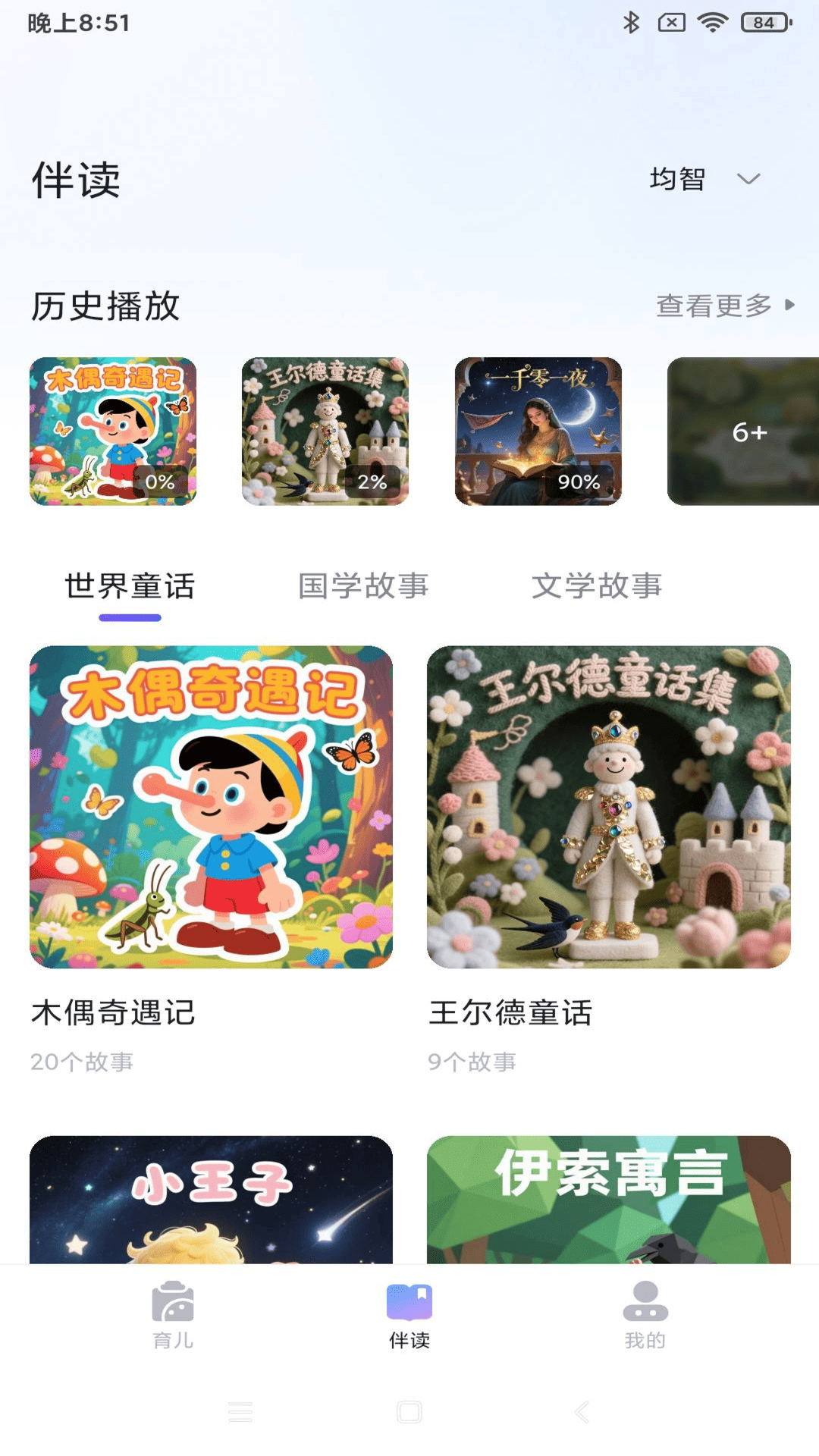819x1456 pixels.
Task: Switch to the 国学故事 tab
Action: point(364,585)
